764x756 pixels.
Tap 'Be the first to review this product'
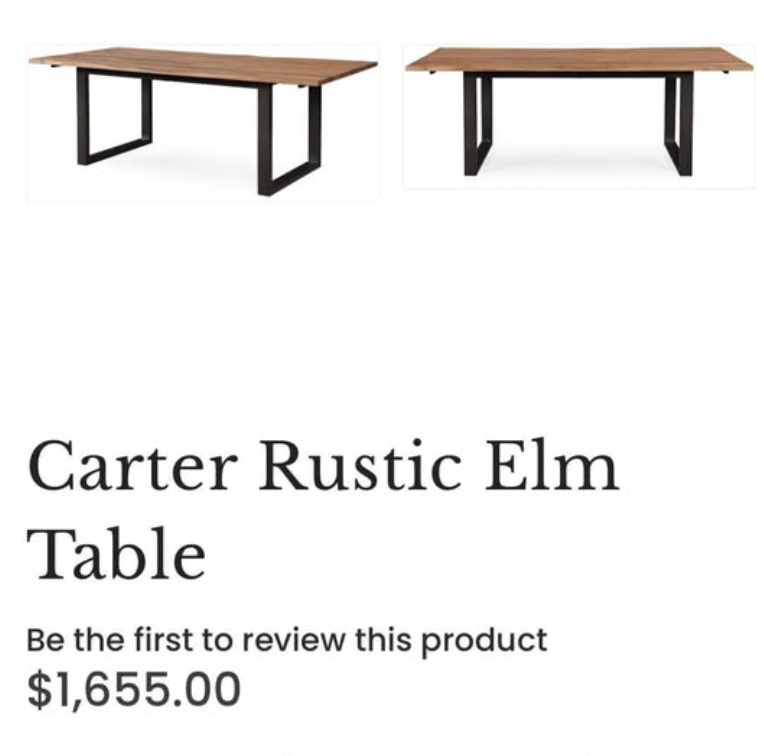coord(287,639)
